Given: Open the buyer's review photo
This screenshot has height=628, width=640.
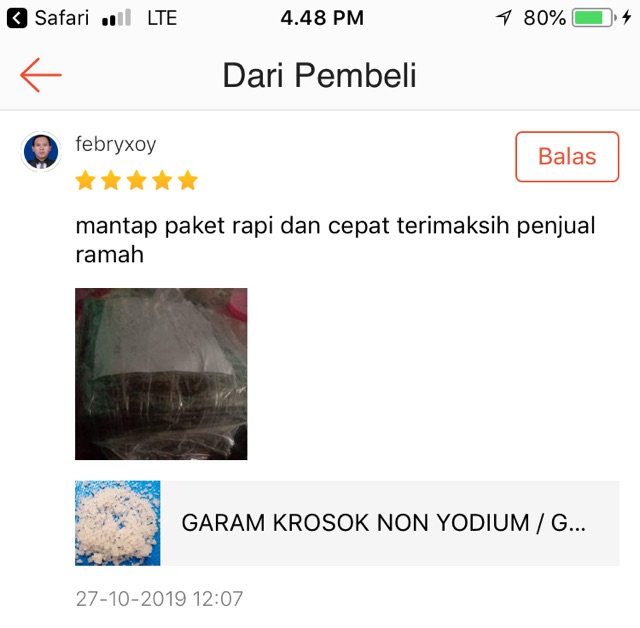Looking at the screenshot, I should point(161,374).
